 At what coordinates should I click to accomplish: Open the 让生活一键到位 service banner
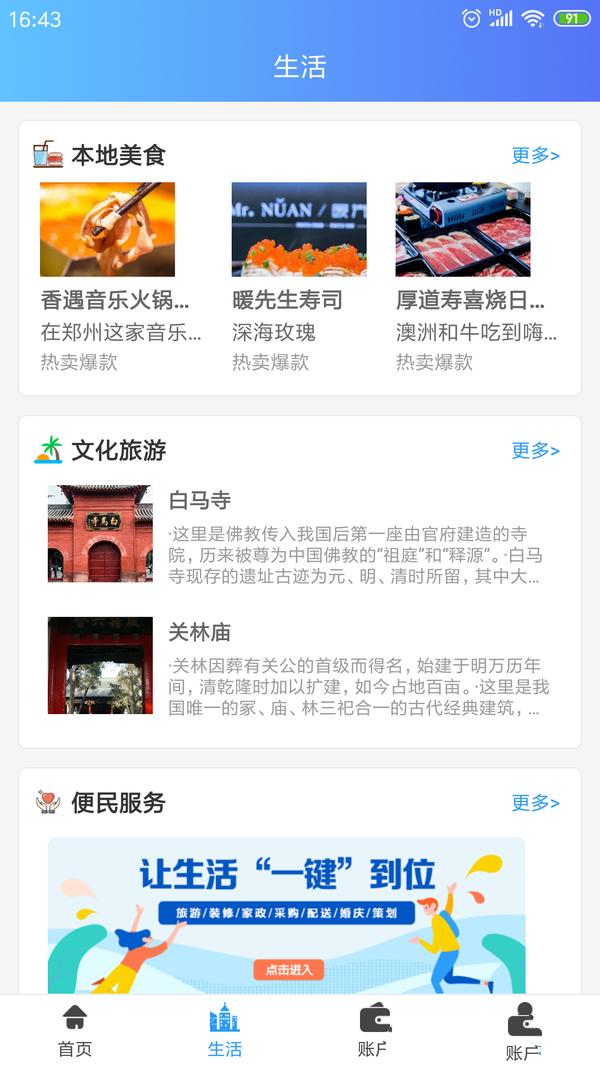point(286,915)
